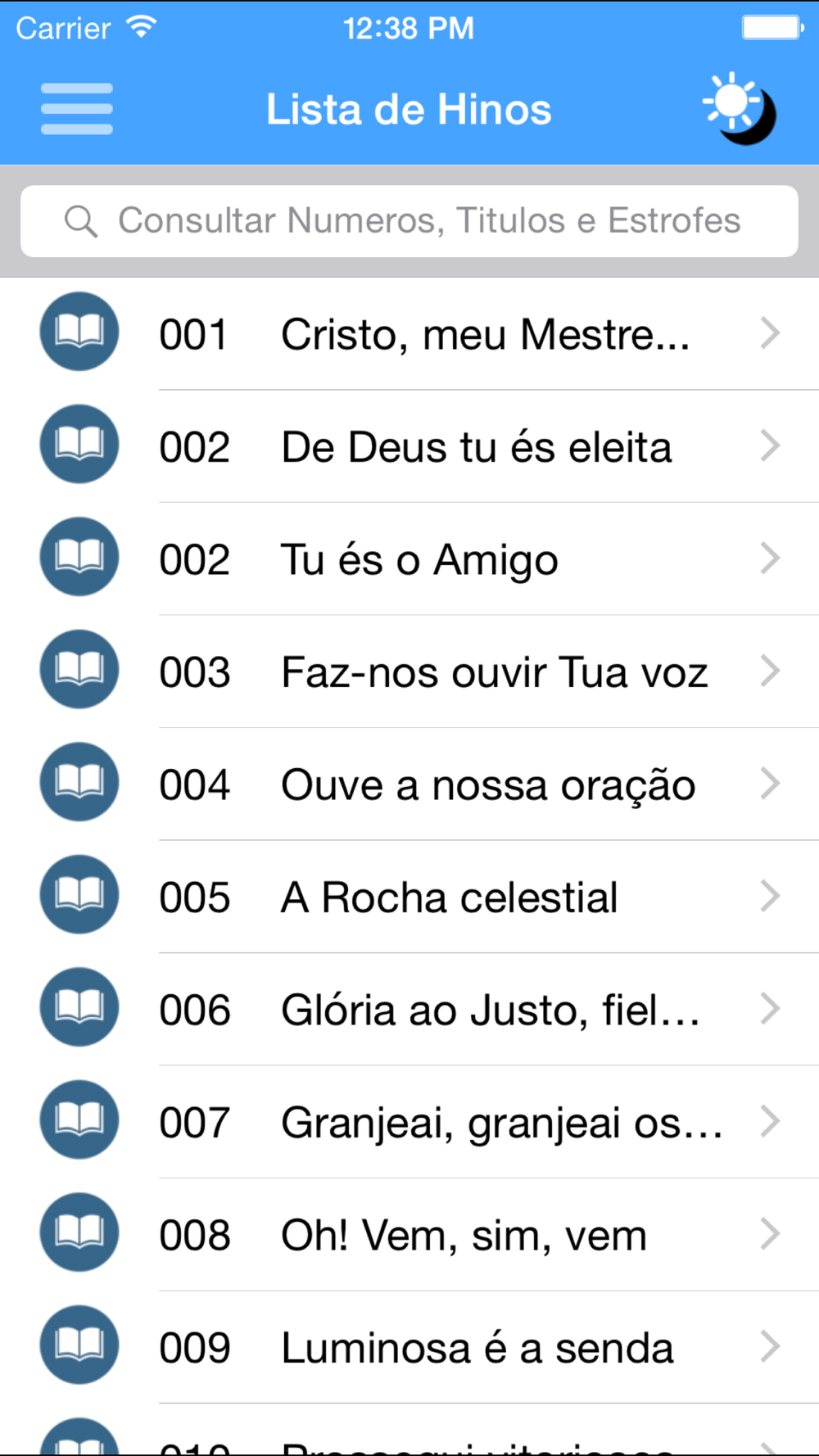Open hymn 006 Glória ao Justo
This screenshot has height=1456, width=819.
coord(409,1009)
